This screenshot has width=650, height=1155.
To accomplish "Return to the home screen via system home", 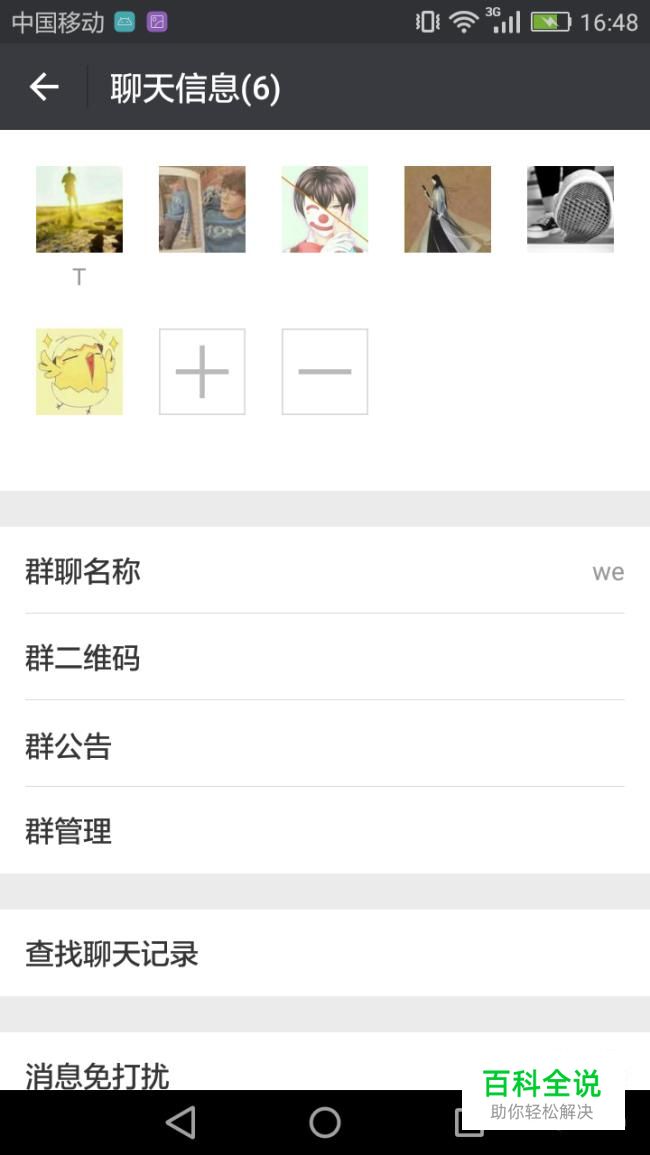I will point(325,1123).
